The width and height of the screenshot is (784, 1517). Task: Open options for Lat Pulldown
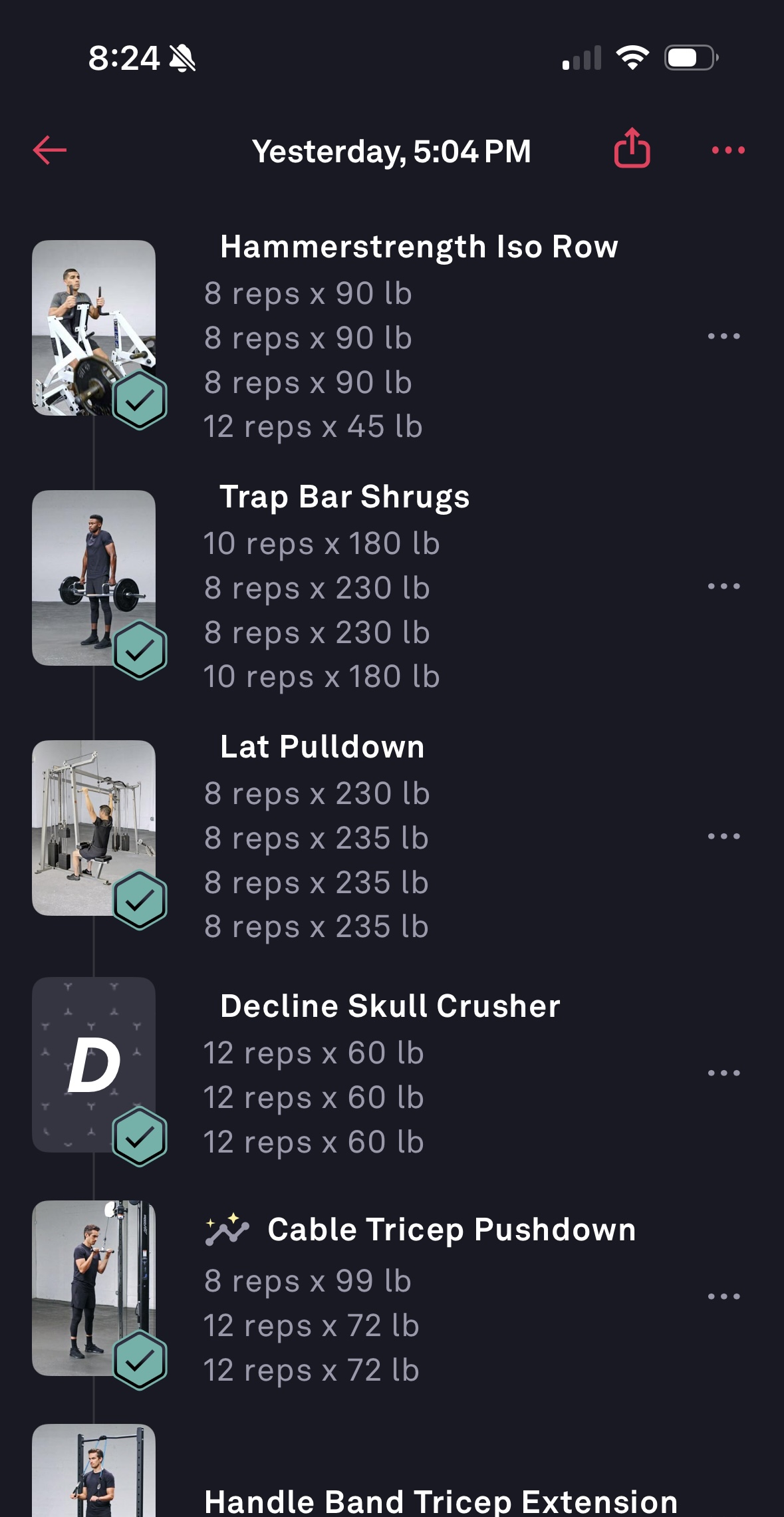723,837
